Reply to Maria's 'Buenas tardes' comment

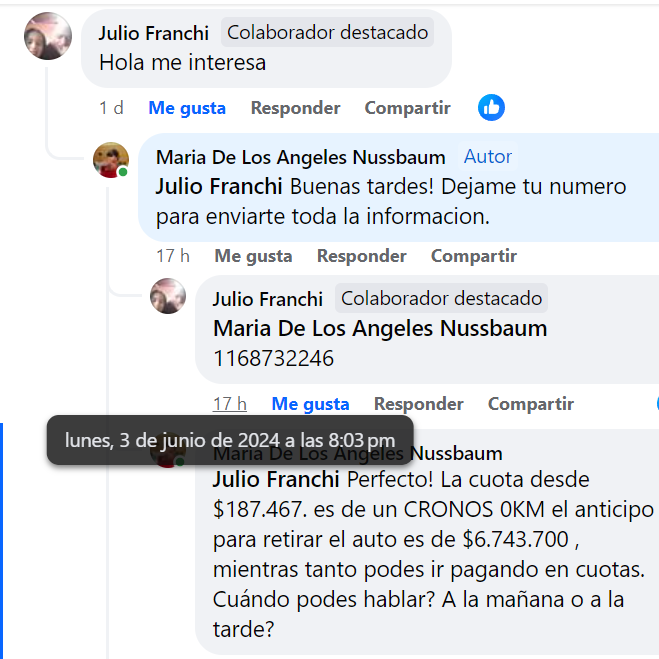click(361, 256)
